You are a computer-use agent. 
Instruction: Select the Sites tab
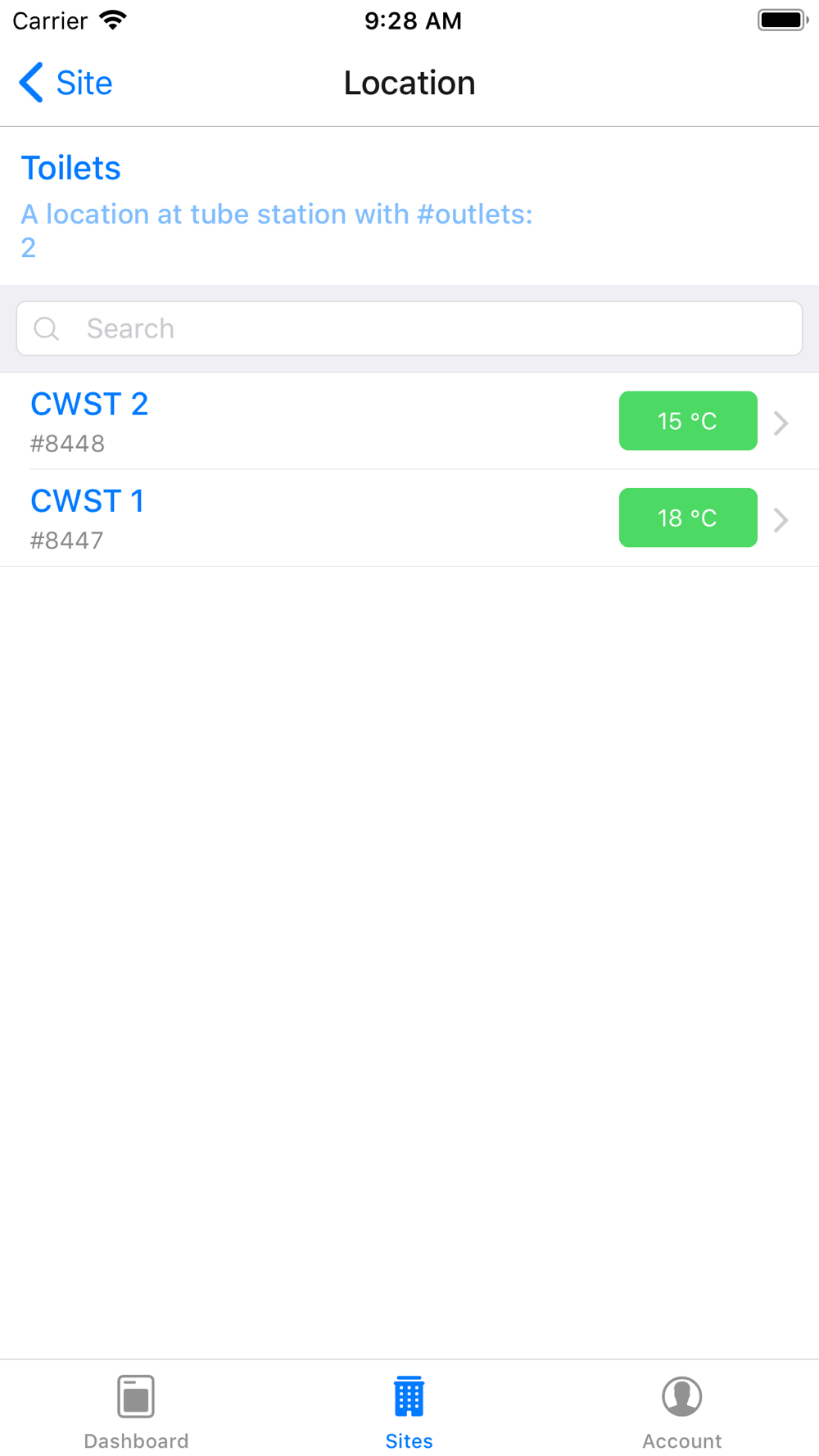409,1412
